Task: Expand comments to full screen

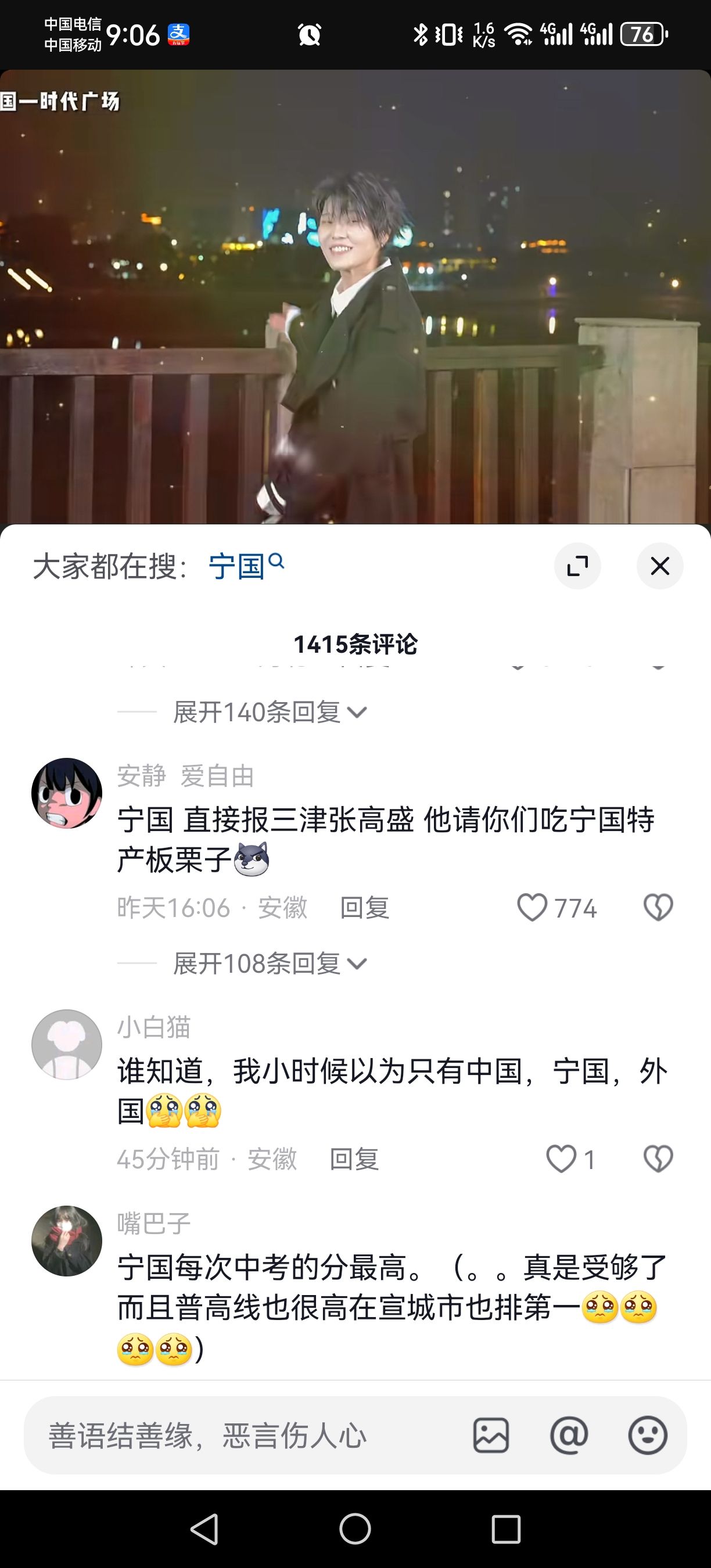Action: (577, 566)
